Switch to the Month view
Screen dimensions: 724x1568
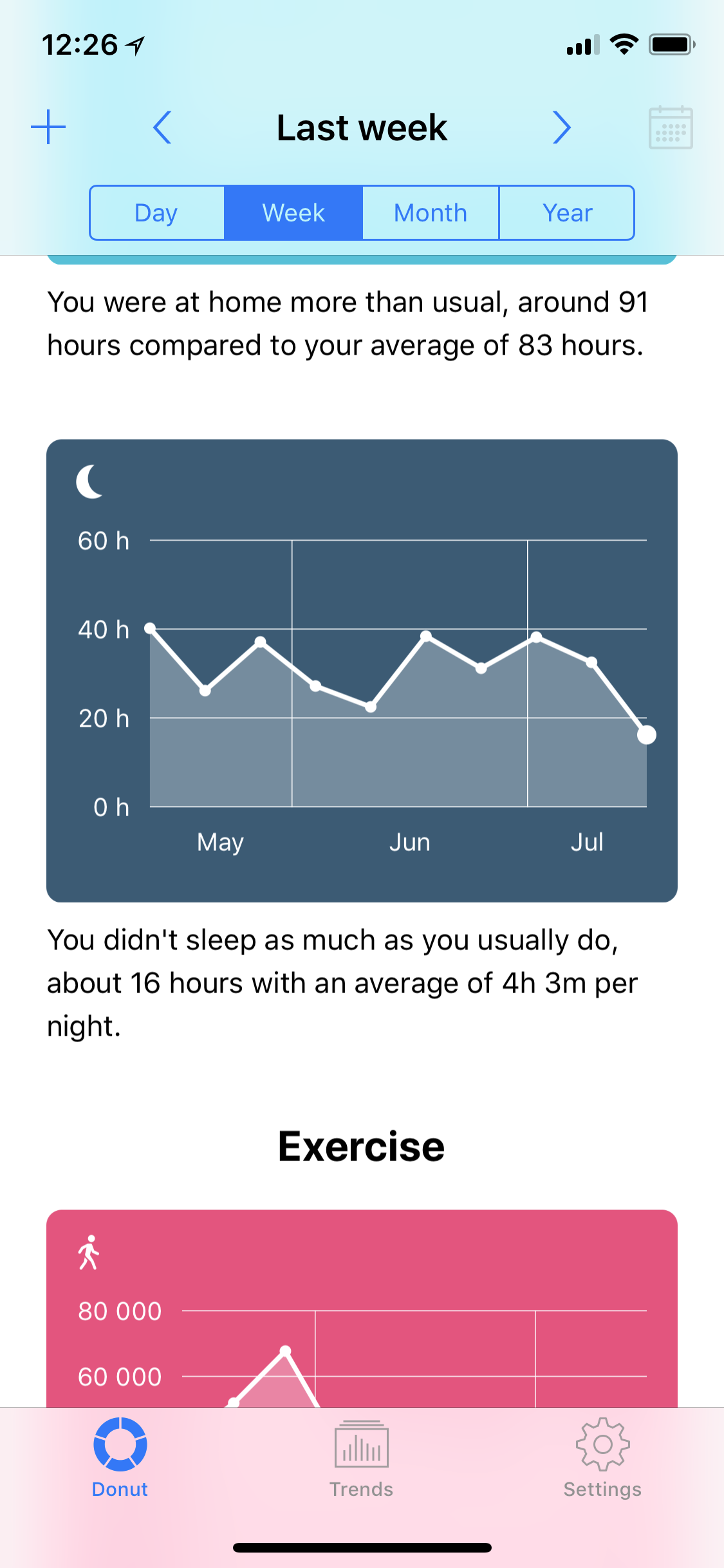431,213
